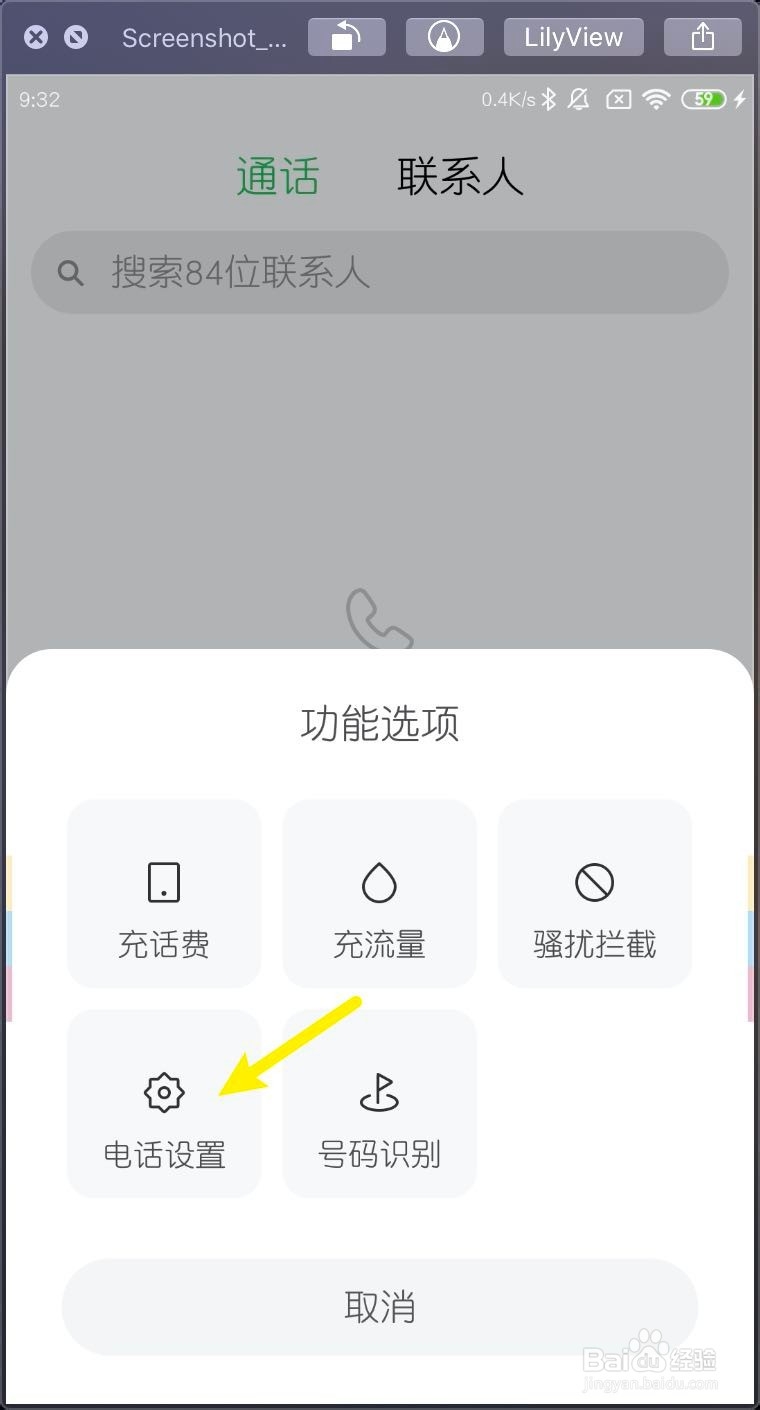
Task: Click the magnifier icon in the search bar
Action: (x=70, y=272)
